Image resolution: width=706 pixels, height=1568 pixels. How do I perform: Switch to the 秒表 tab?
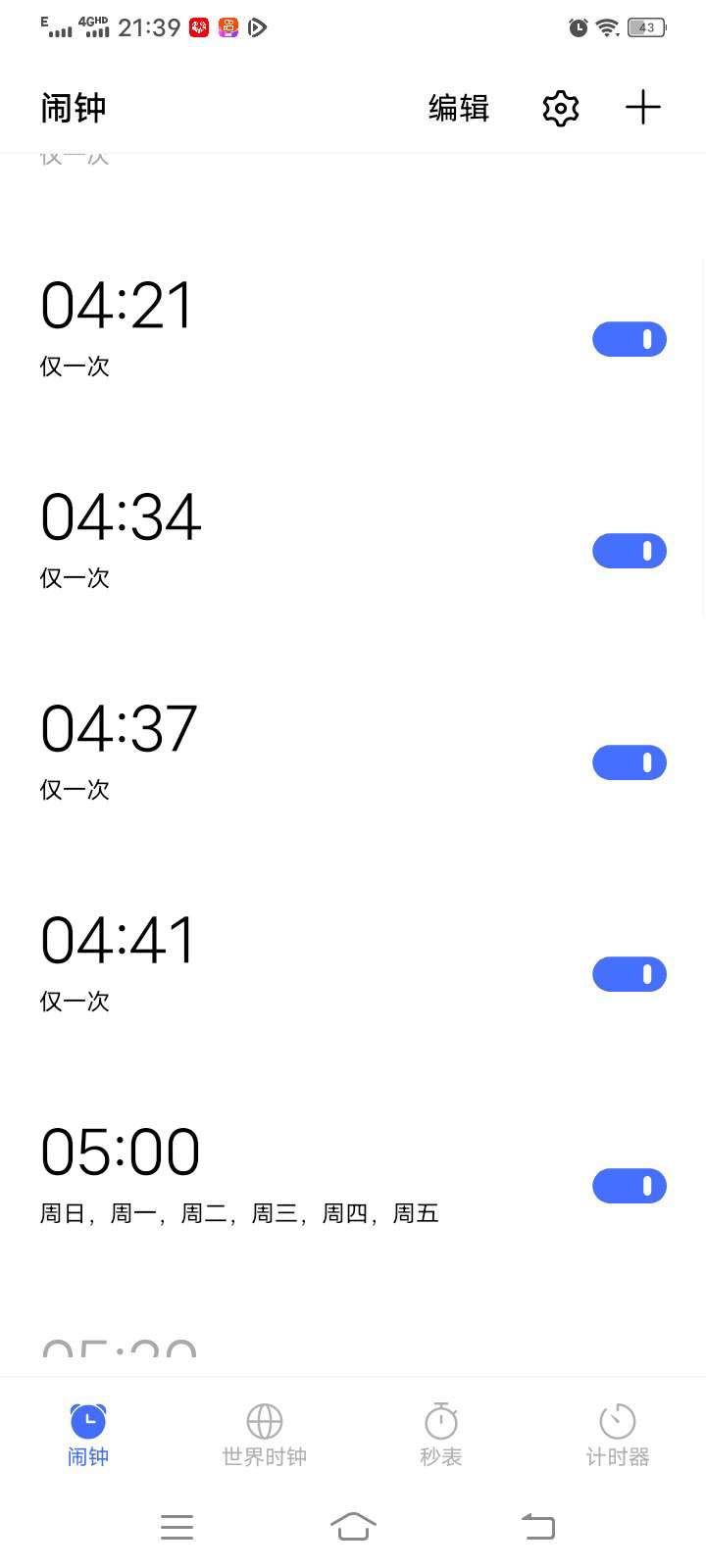(441, 1435)
